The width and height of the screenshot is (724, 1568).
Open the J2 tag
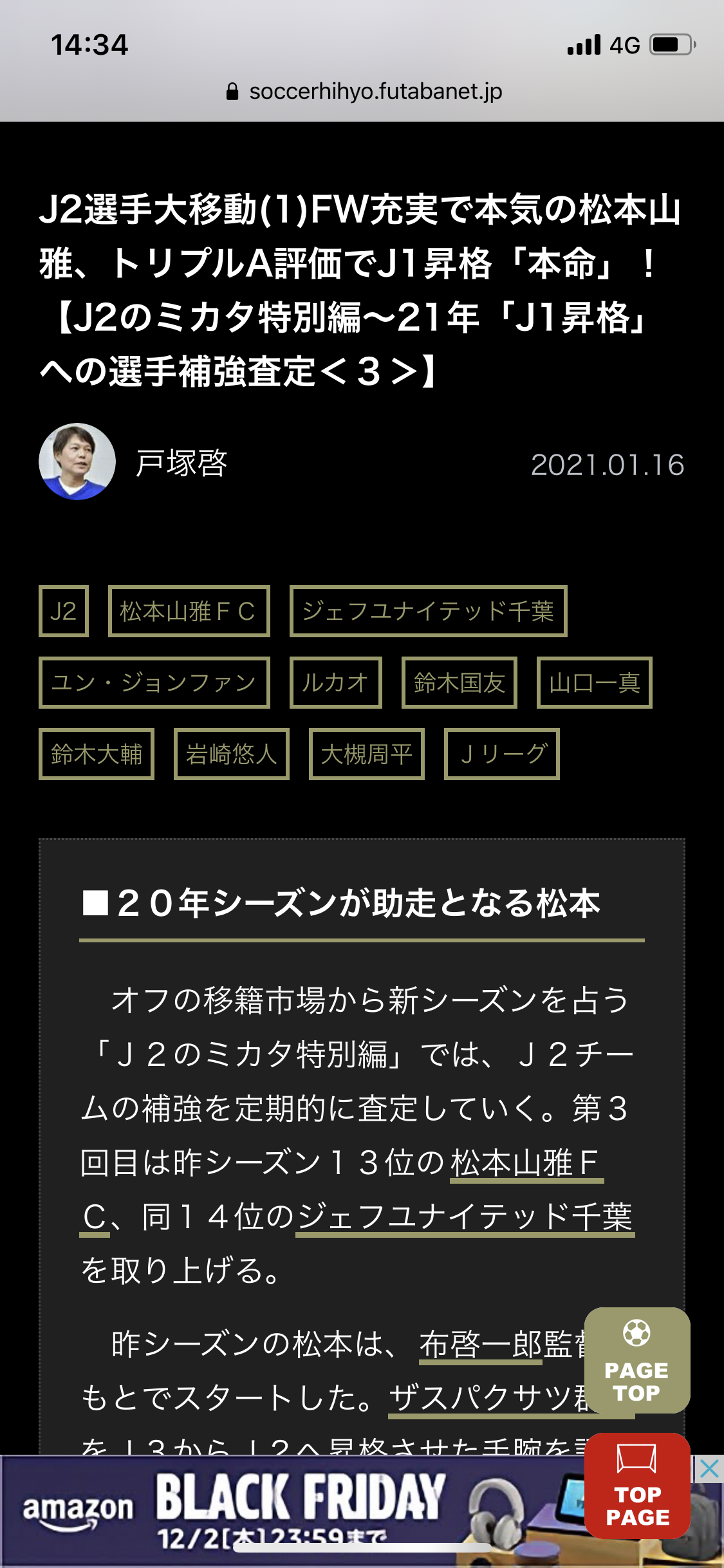pos(63,611)
